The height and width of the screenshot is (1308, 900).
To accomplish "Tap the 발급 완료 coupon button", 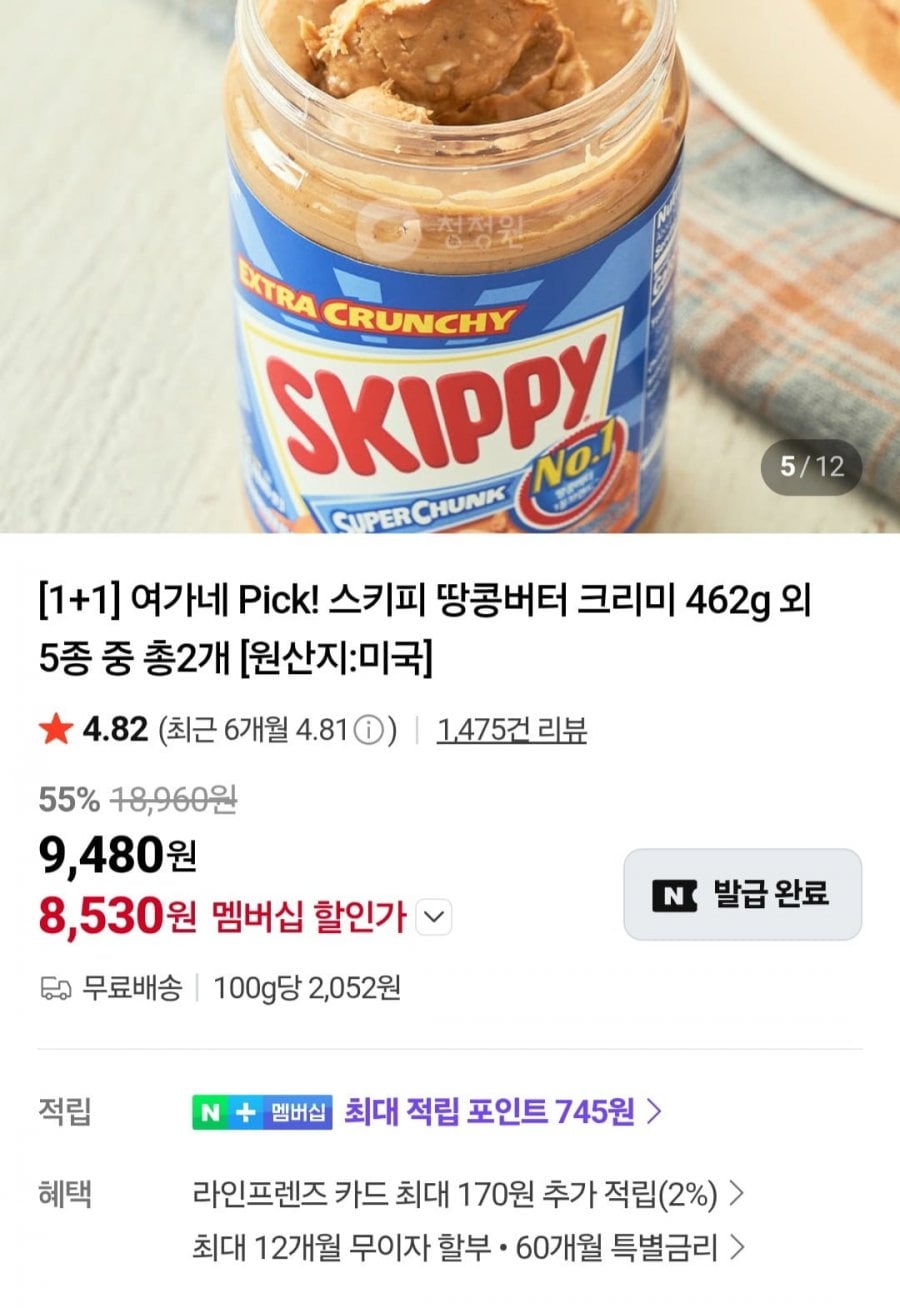I will pos(742,894).
